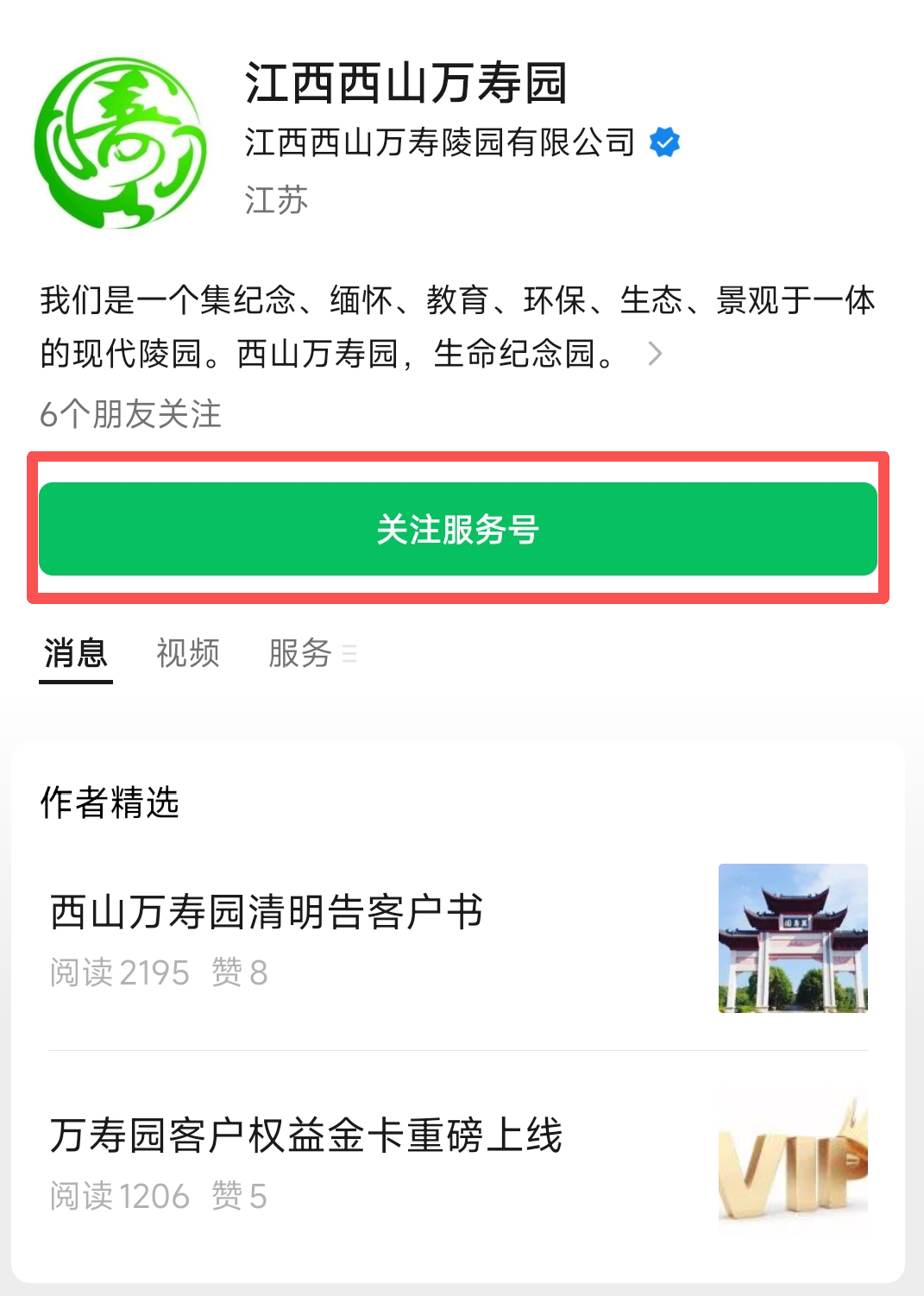The height and width of the screenshot is (1296, 924).
Task: Open the menu icon beside the 服务 tab
Action: (350, 654)
